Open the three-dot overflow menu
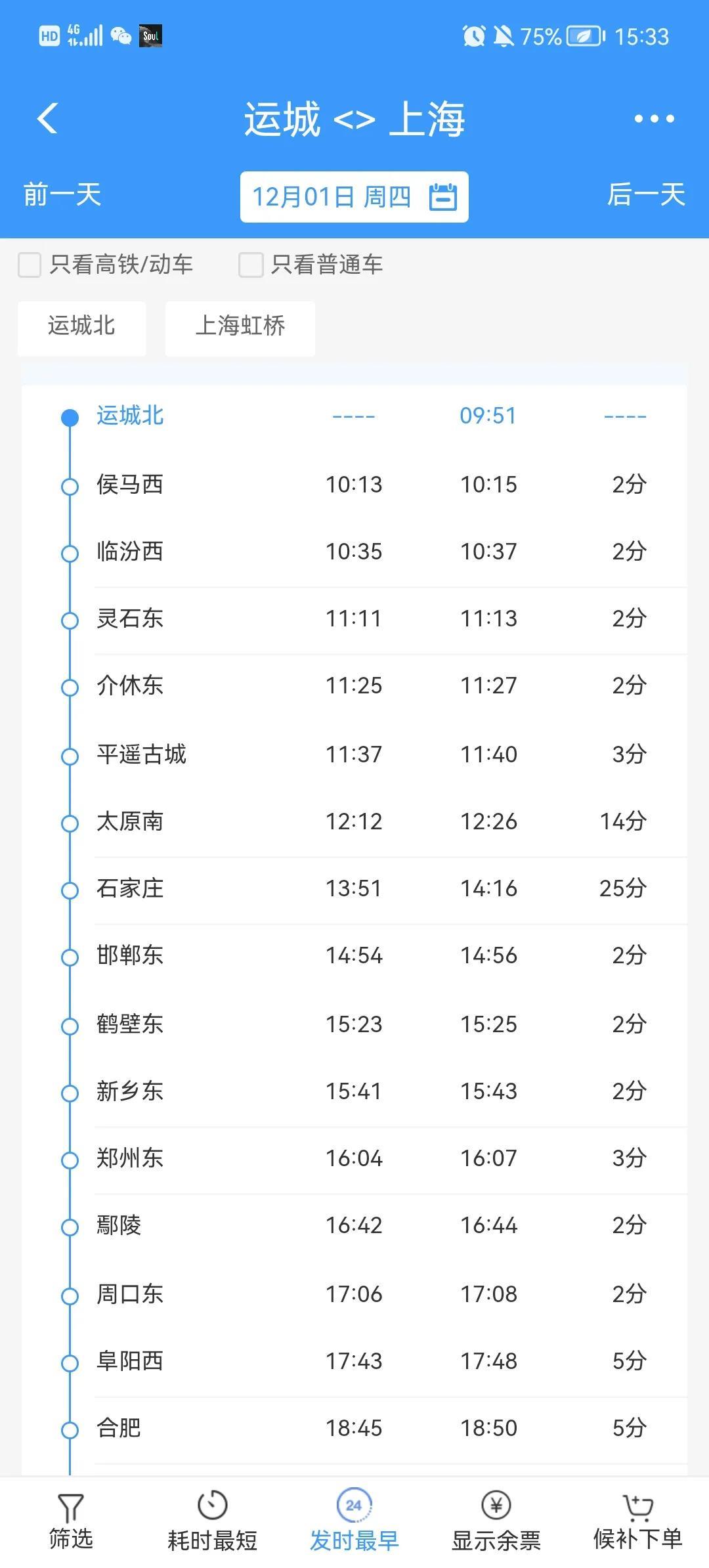The image size is (709, 1568). coord(654,119)
